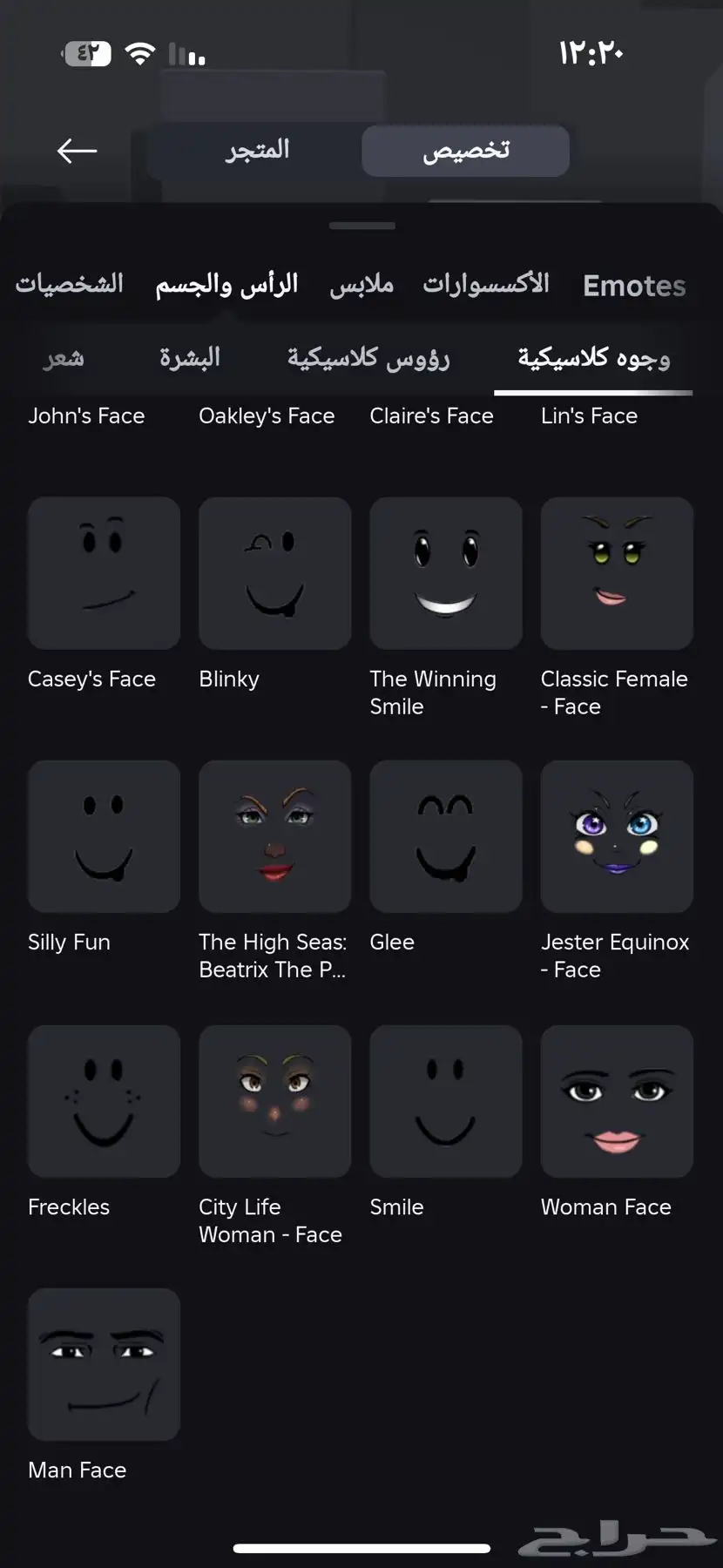723x1568 pixels.
Task: Select the تخصيص tab
Action: pos(465,151)
